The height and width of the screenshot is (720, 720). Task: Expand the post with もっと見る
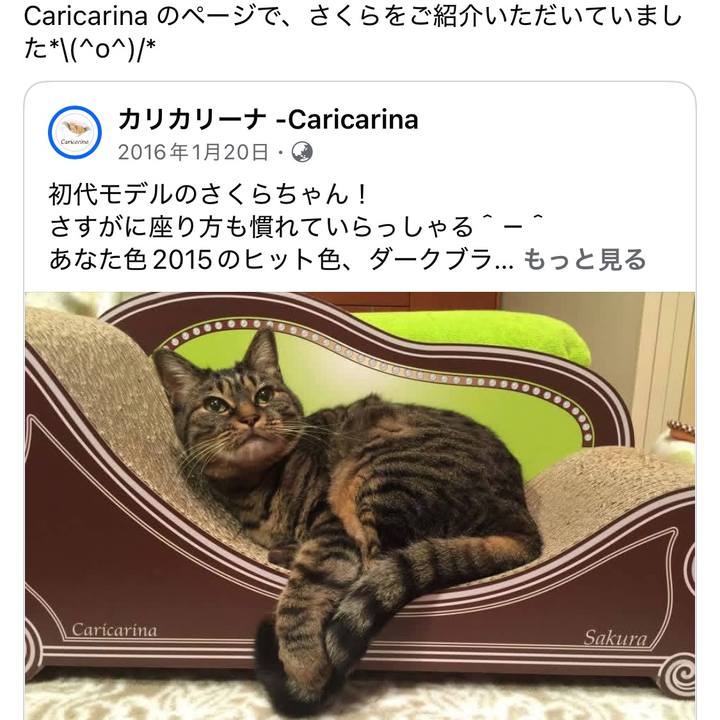585,260
